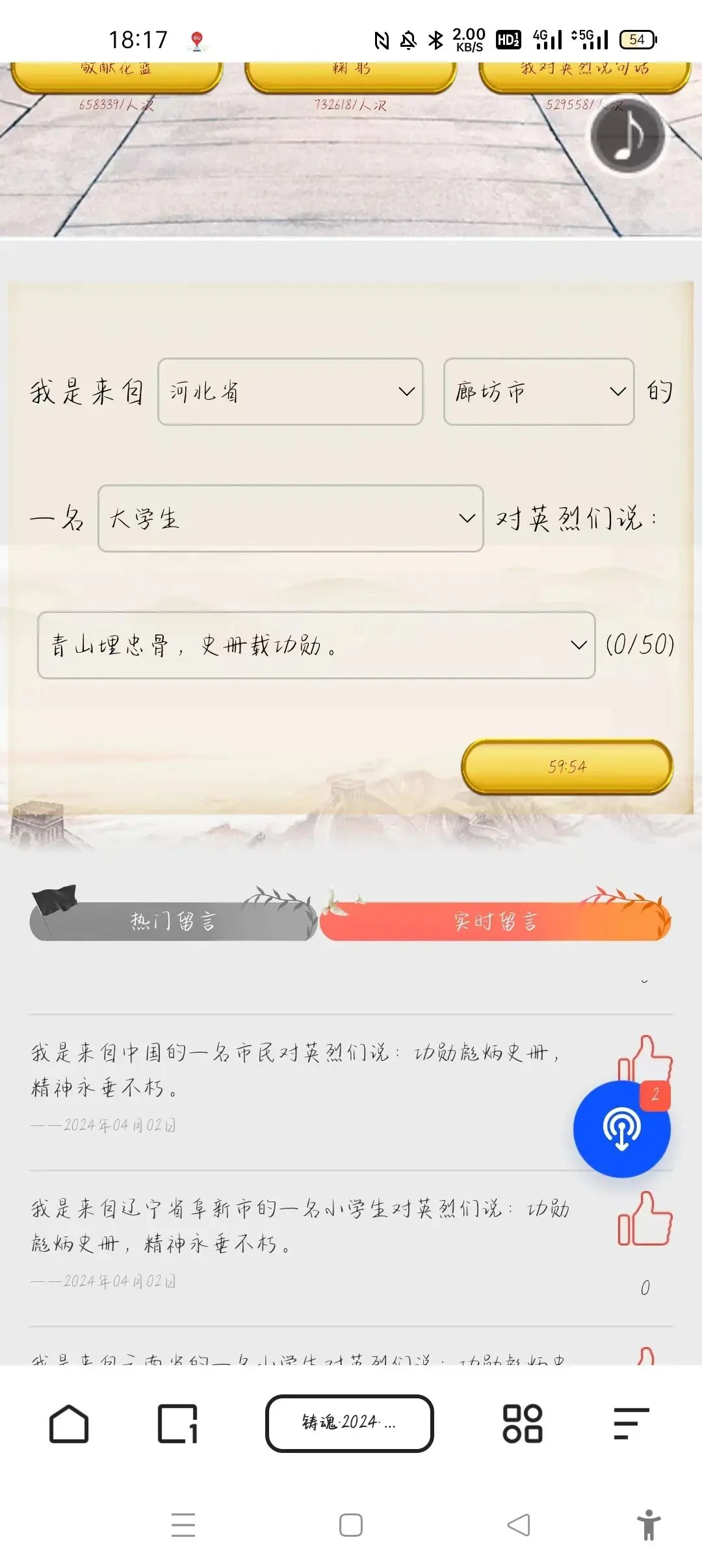Tap the 铸魂·2024 address bar
702x1568 pixels.
(x=349, y=1423)
